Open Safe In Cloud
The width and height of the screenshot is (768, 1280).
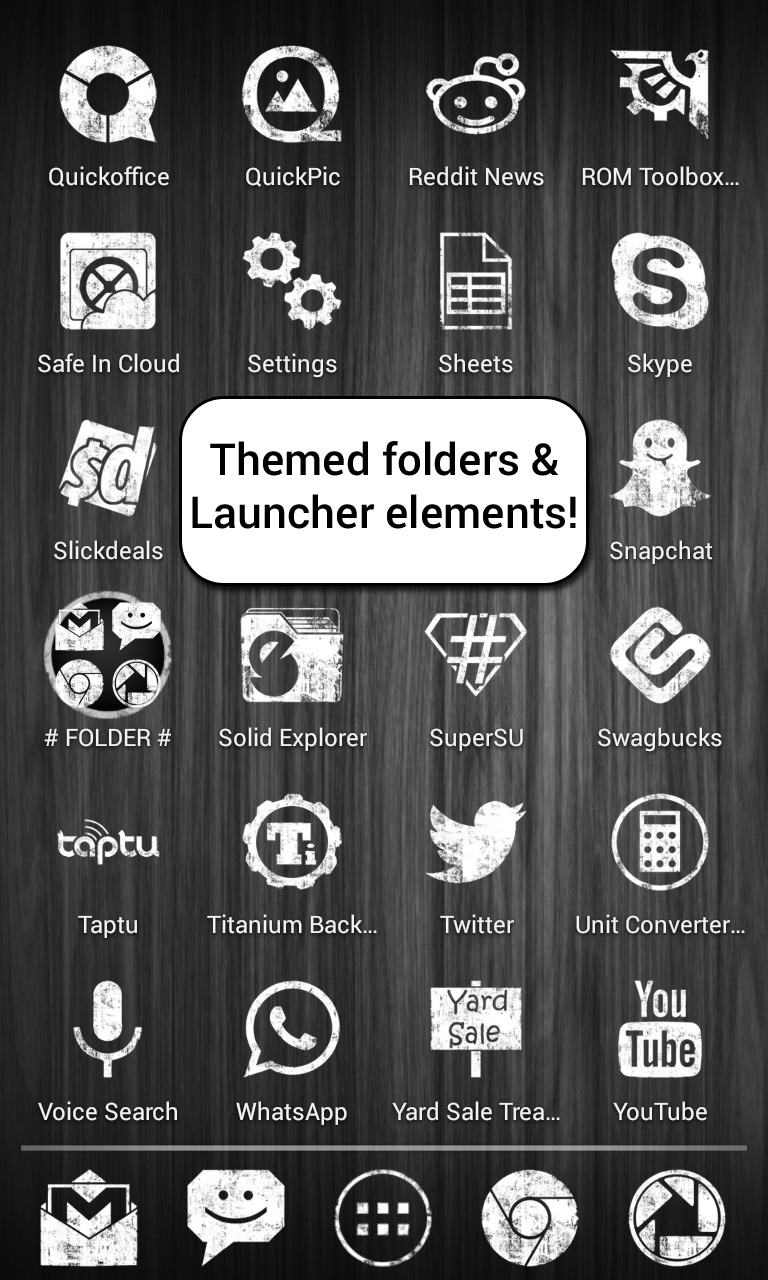[x=108, y=282]
